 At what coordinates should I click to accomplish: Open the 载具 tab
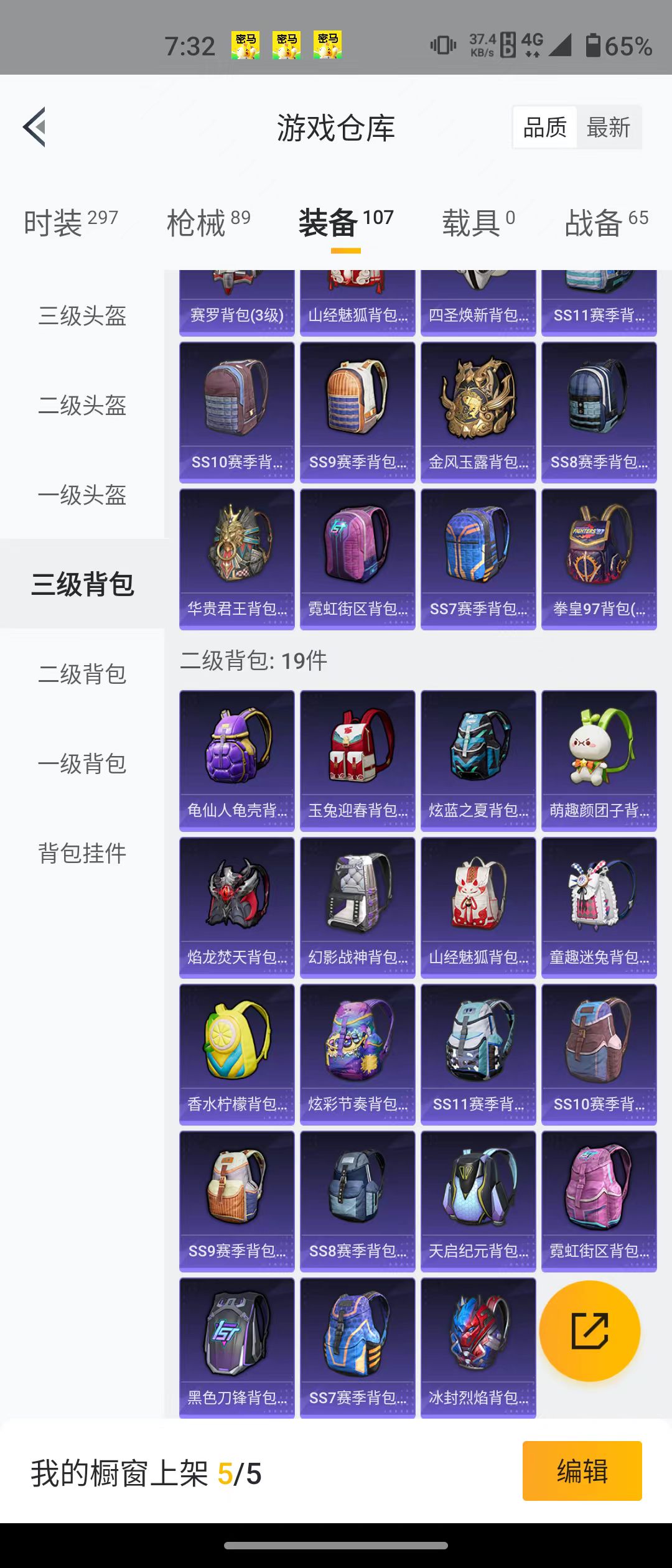coord(478,222)
